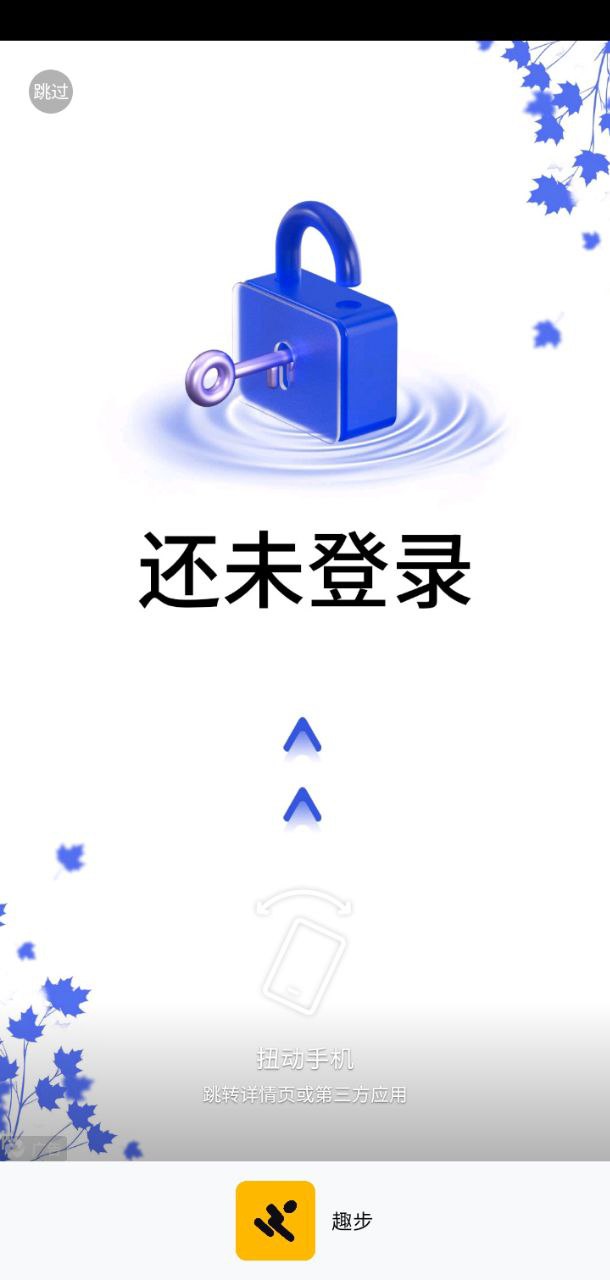The height and width of the screenshot is (1280, 610).
Task: Skip the splash ad with 跳过
Action: tap(51, 92)
